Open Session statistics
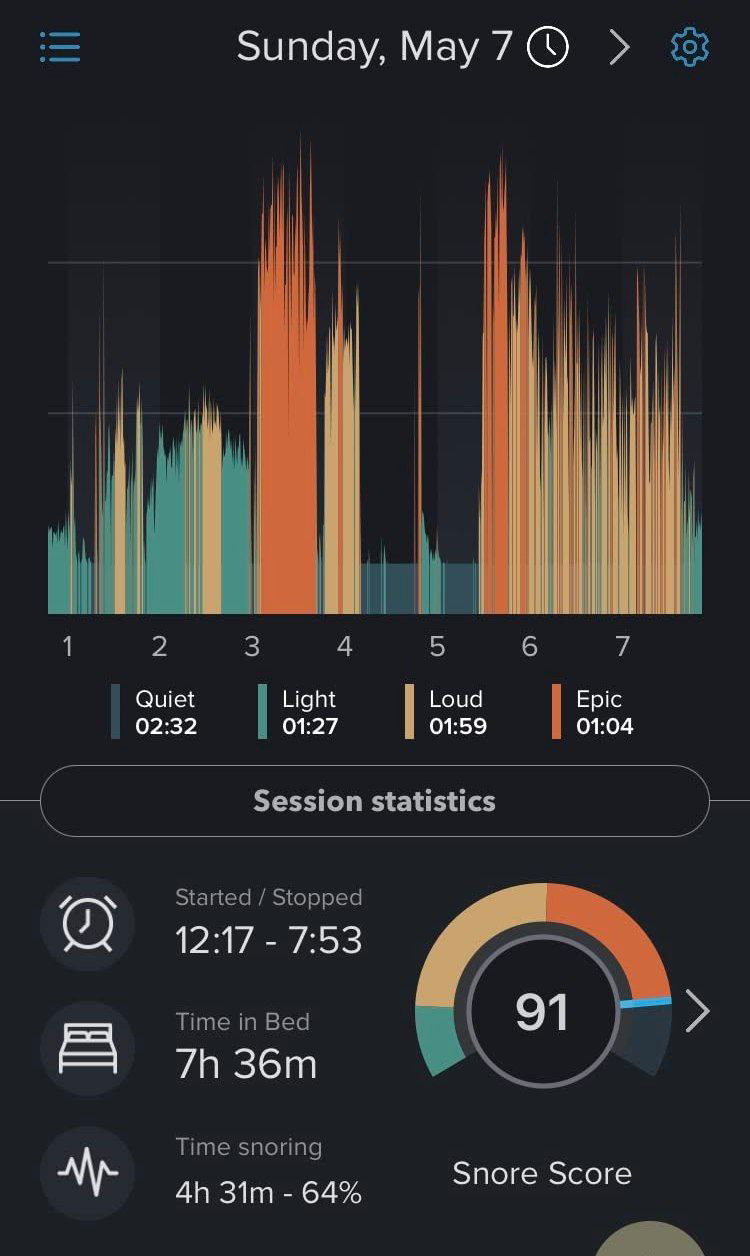The width and height of the screenshot is (750, 1256). point(374,801)
